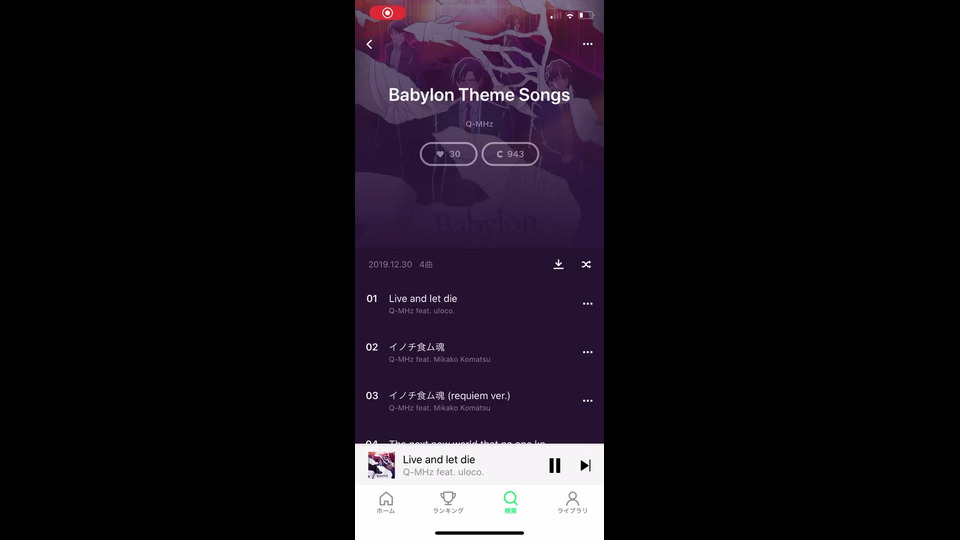Screen dimensions: 960x540
Task: Skip to the next track
Action: (x=585, y=465)
